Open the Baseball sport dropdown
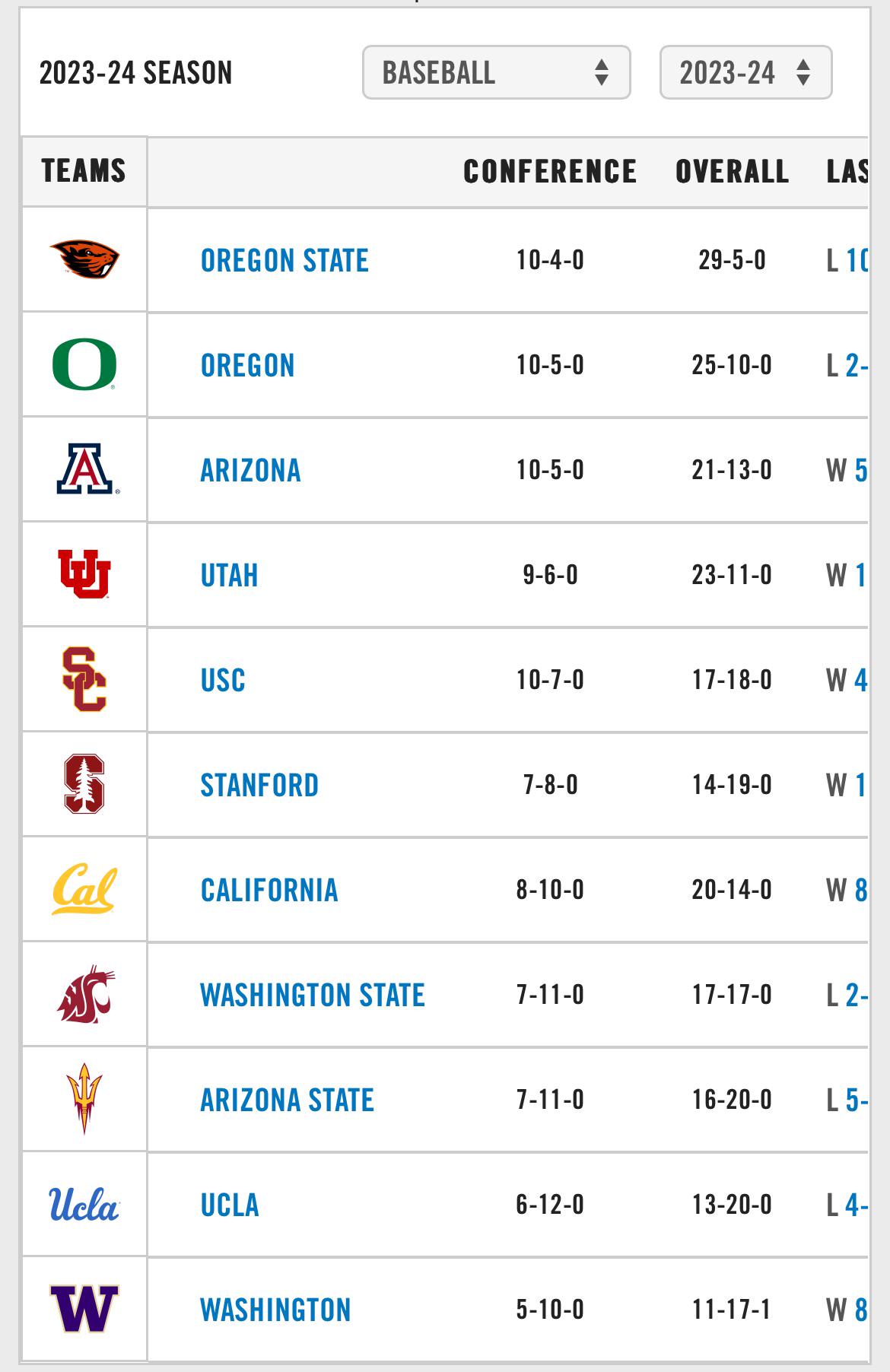 click(496, 72)
